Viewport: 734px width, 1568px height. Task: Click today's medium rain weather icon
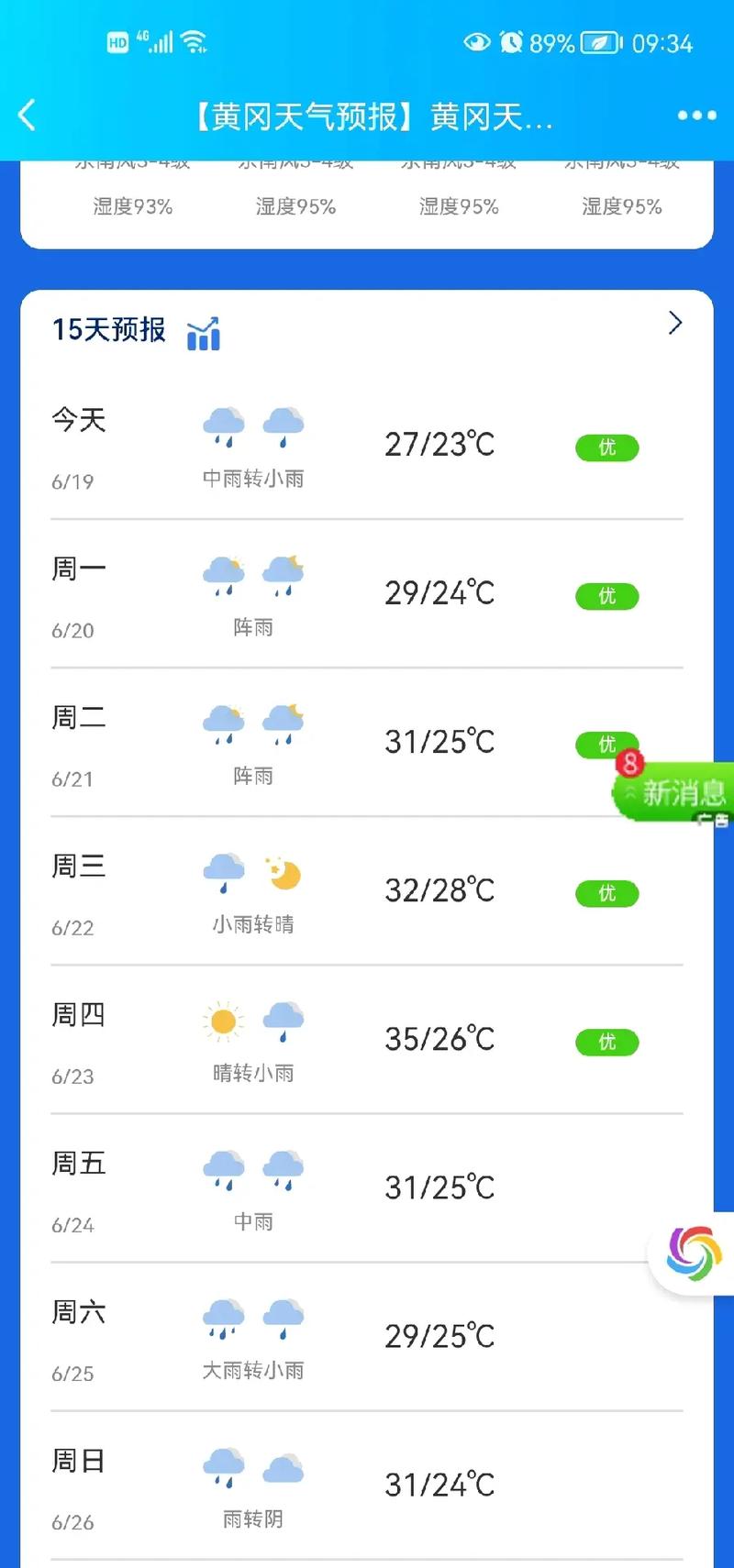coord(223,424)
